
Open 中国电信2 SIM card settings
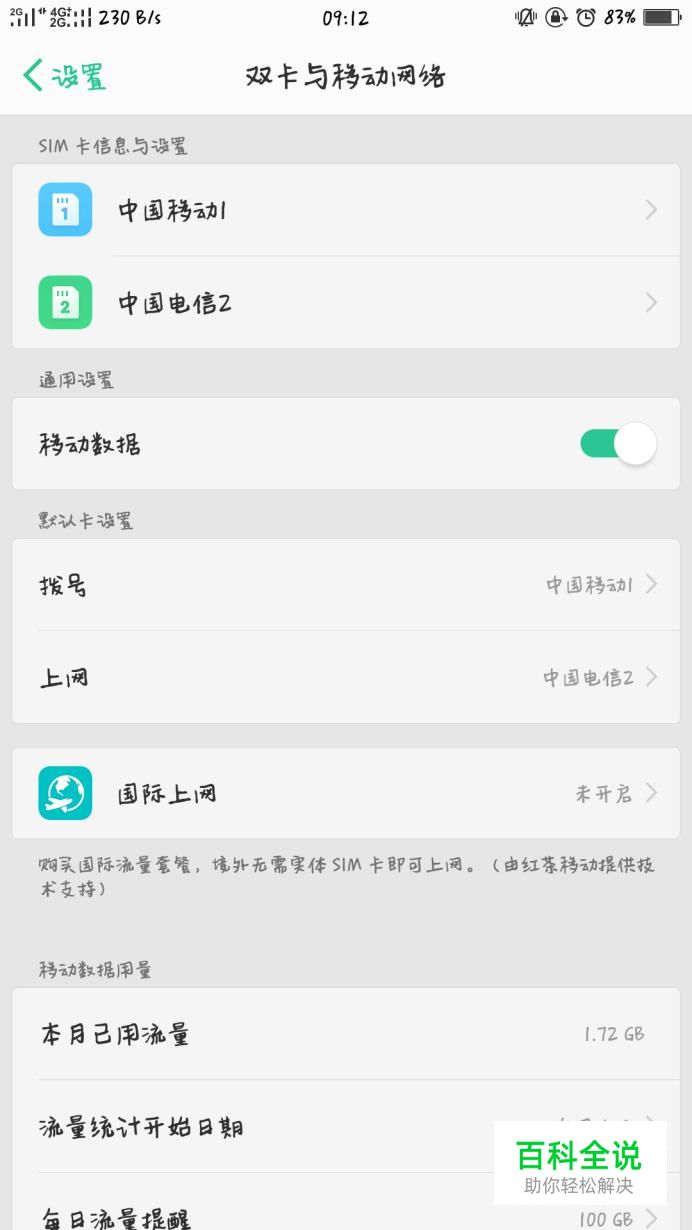[x=346, y=302]
